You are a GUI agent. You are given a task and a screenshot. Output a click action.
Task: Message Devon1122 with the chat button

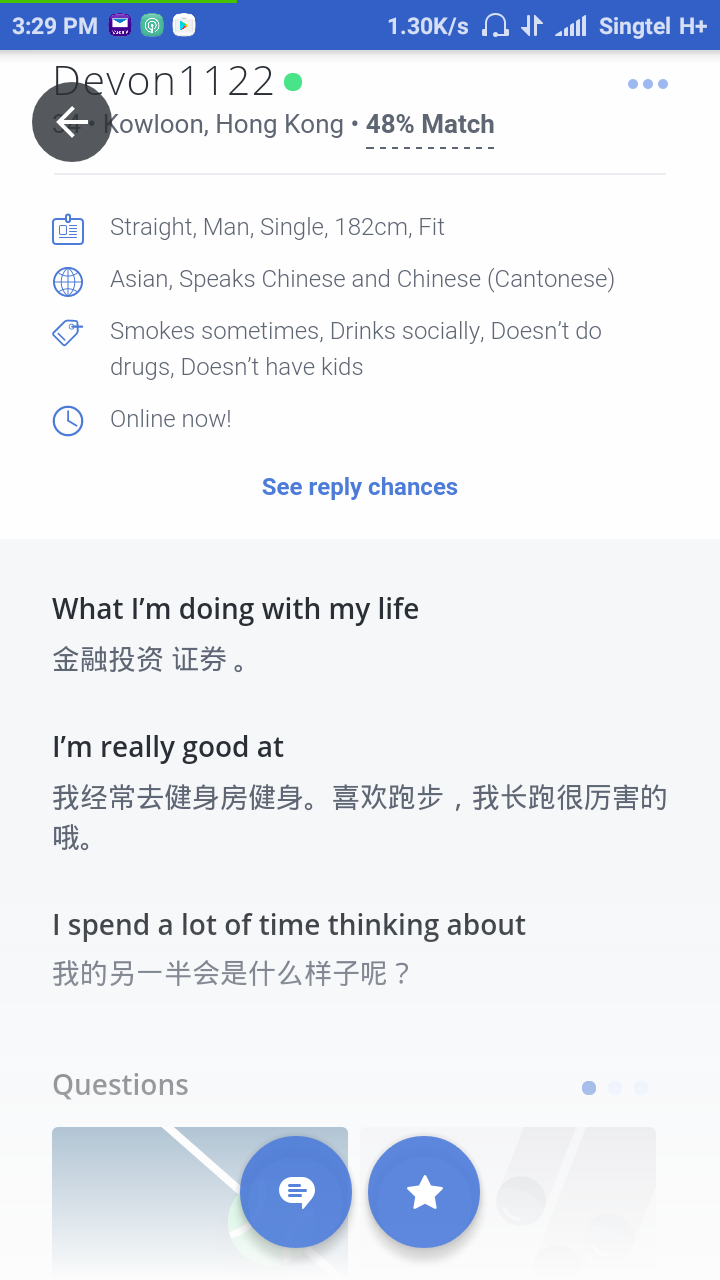pos(296,1191)
